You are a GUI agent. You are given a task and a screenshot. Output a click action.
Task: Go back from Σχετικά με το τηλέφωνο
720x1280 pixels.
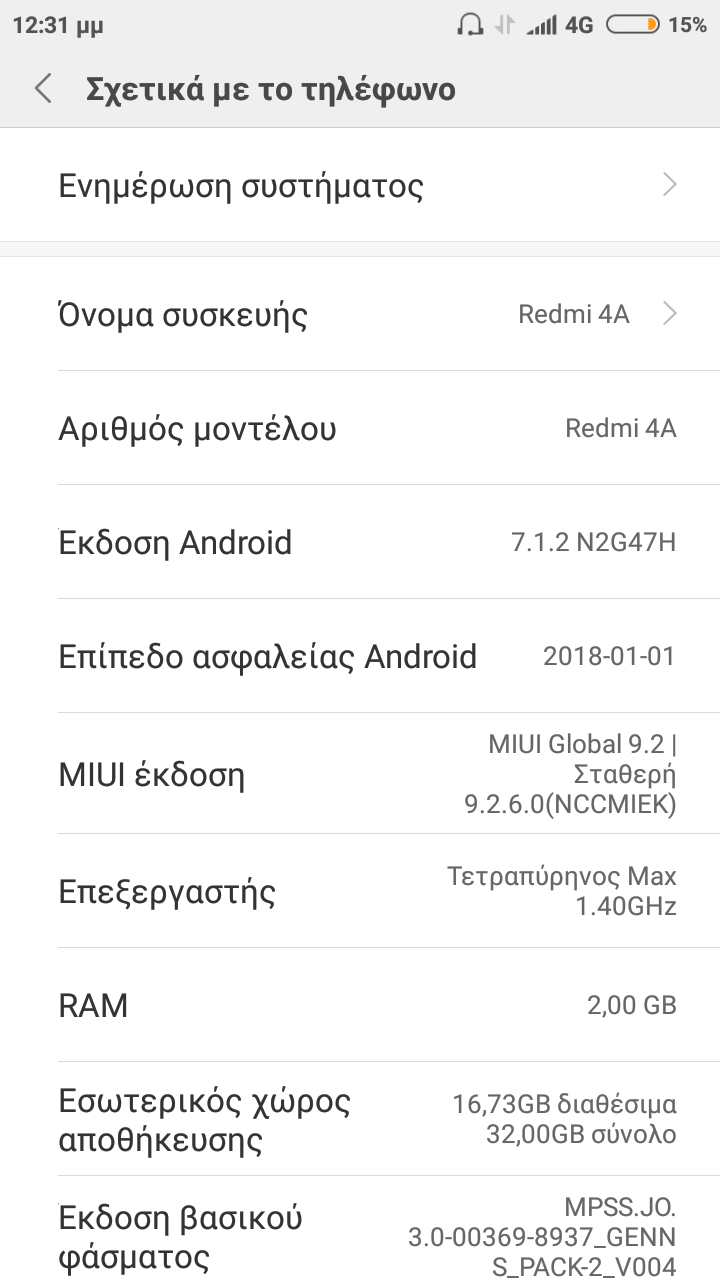click(x=43, y=89)
